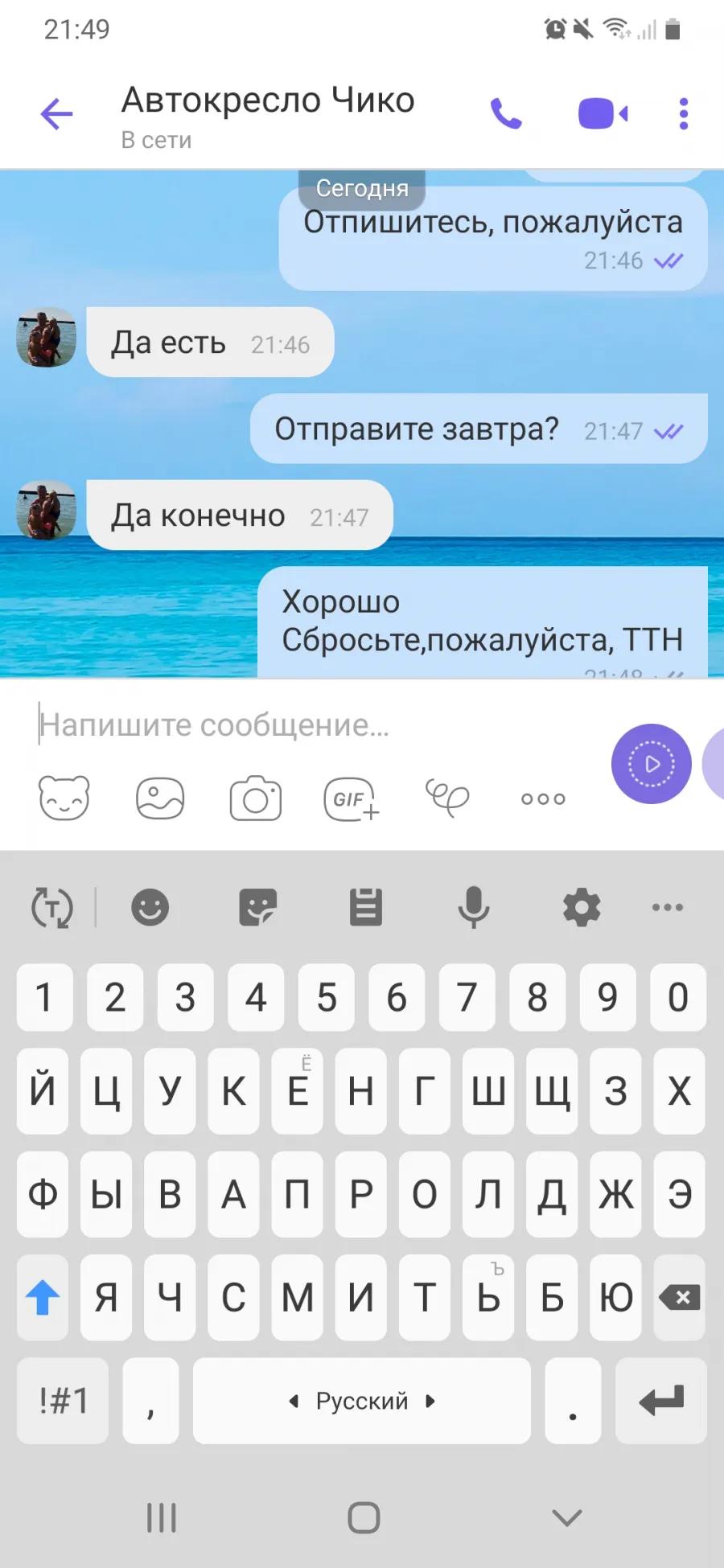Start a video call with Автокресло Чико
This screenshot has width=724, height=1568.
tap(603, 114)
